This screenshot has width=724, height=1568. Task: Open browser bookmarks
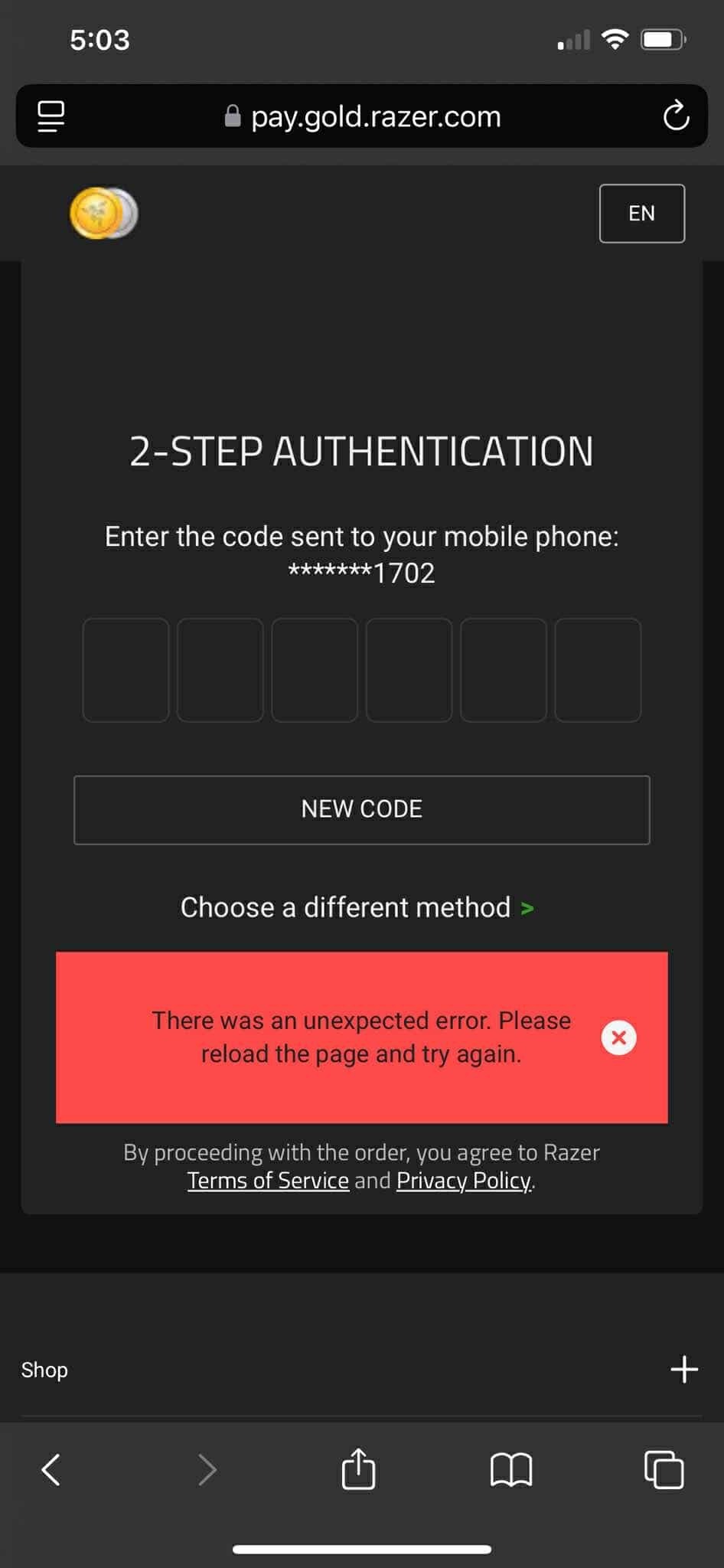(510, 1469)
